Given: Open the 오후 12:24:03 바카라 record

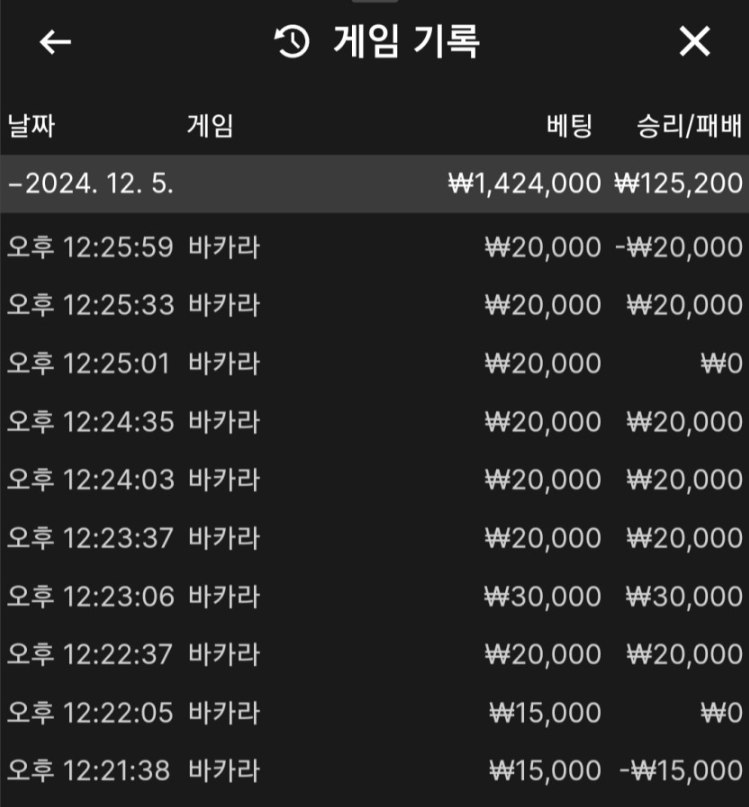Looking at the screenshot, I should pyautogui.click(x=374, y=480).
